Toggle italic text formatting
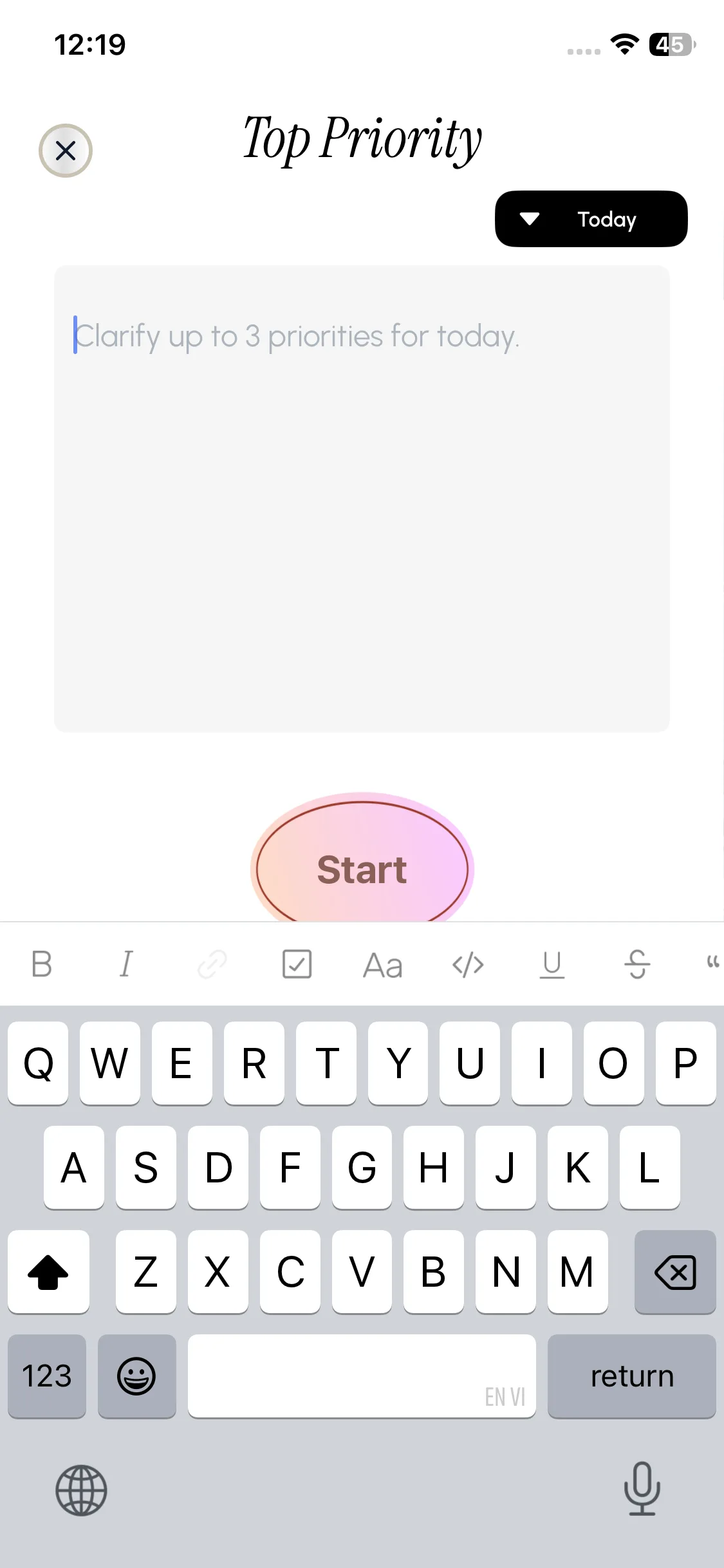Image resolution: width=724 pixels, height=1568 pixels. pyautogui.click(x=126, y=964)
